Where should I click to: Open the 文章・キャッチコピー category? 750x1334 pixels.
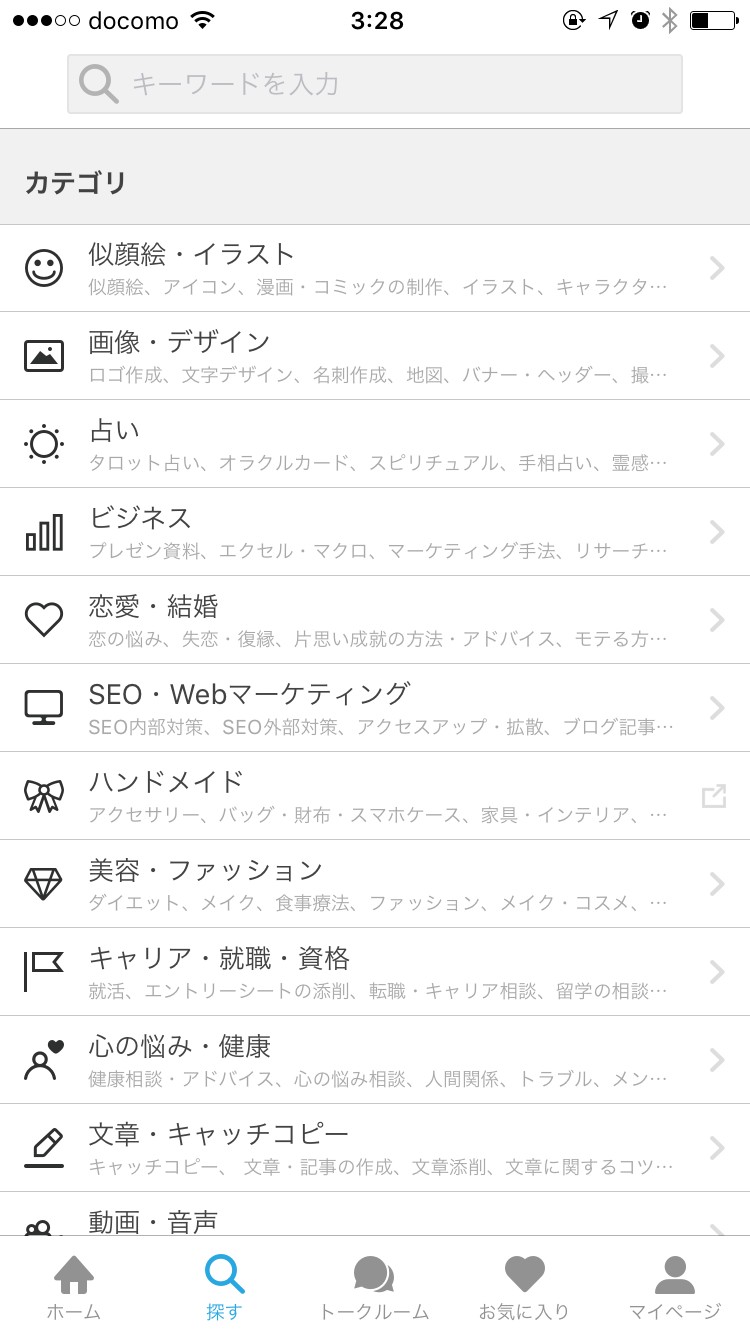pos(375,1148)
